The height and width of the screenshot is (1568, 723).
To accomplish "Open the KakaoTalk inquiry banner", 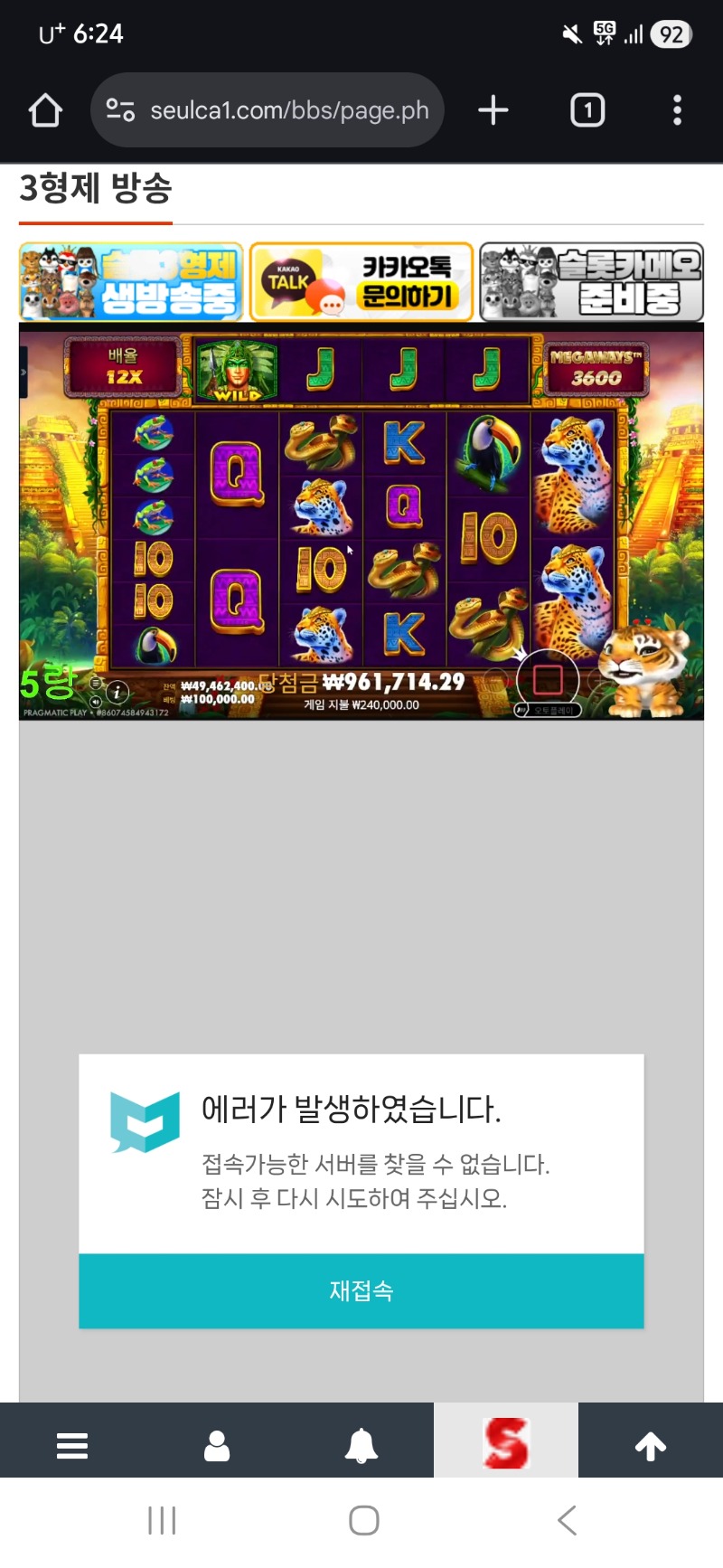I will click(361, 282).
